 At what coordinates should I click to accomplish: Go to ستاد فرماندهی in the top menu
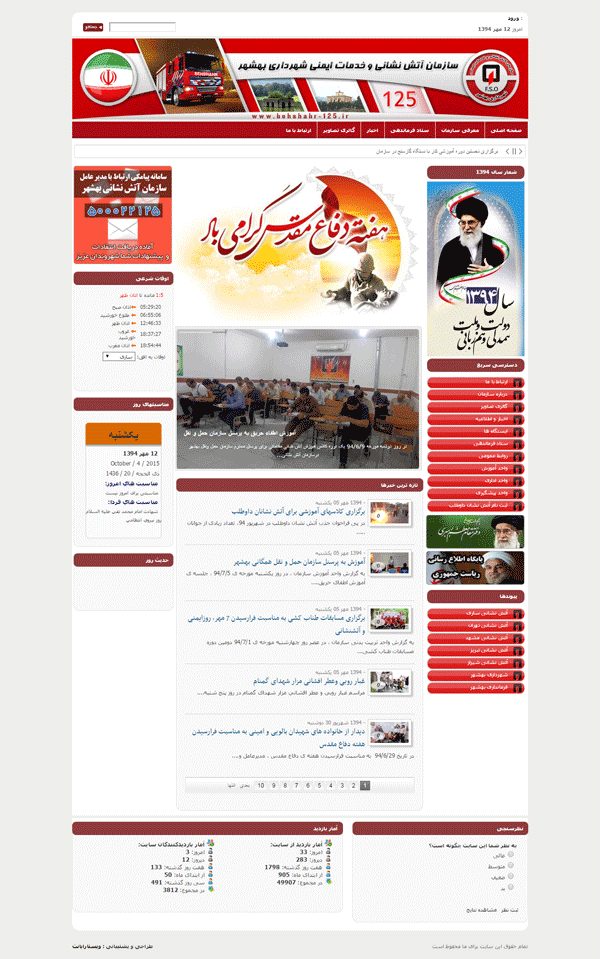click(410, 130)
